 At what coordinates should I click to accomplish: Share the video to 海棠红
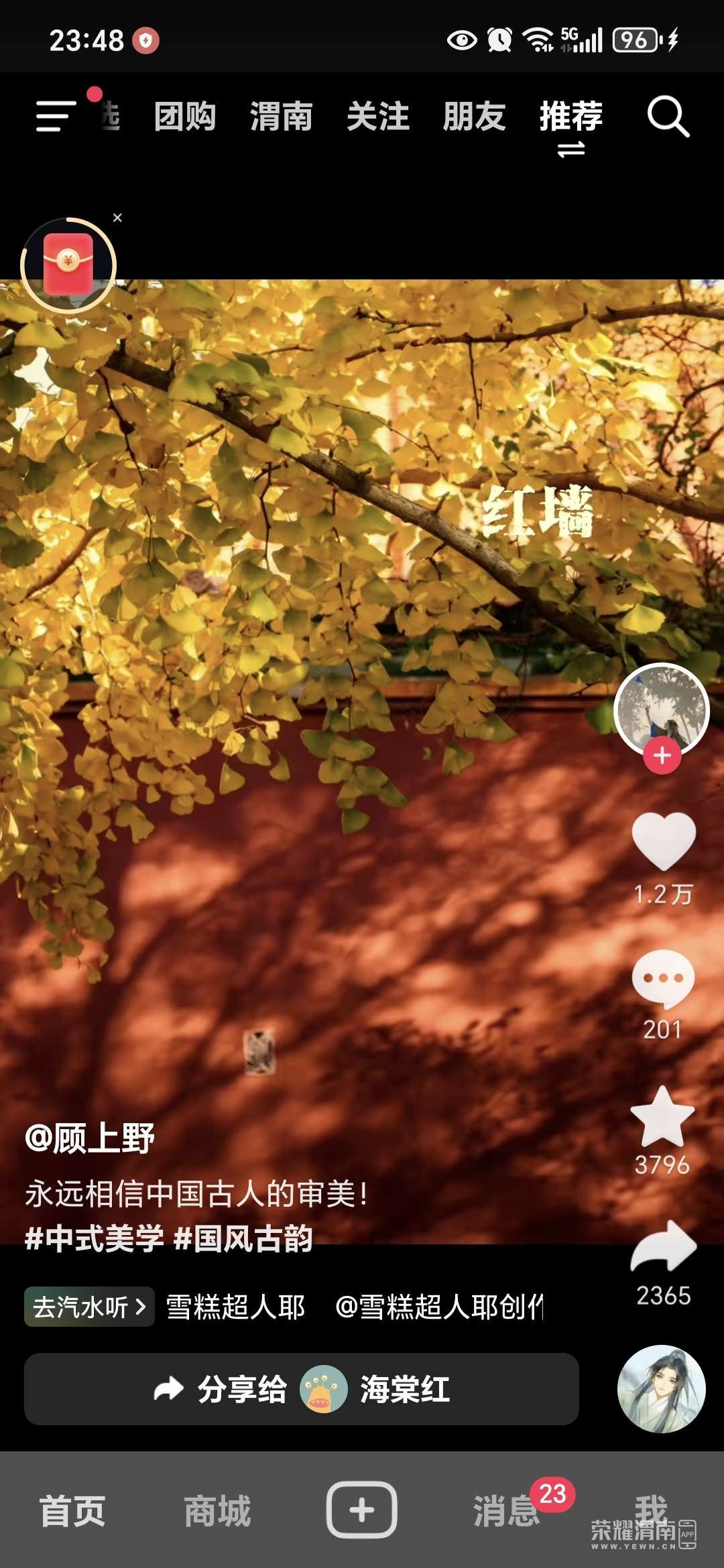point(302,1389)
